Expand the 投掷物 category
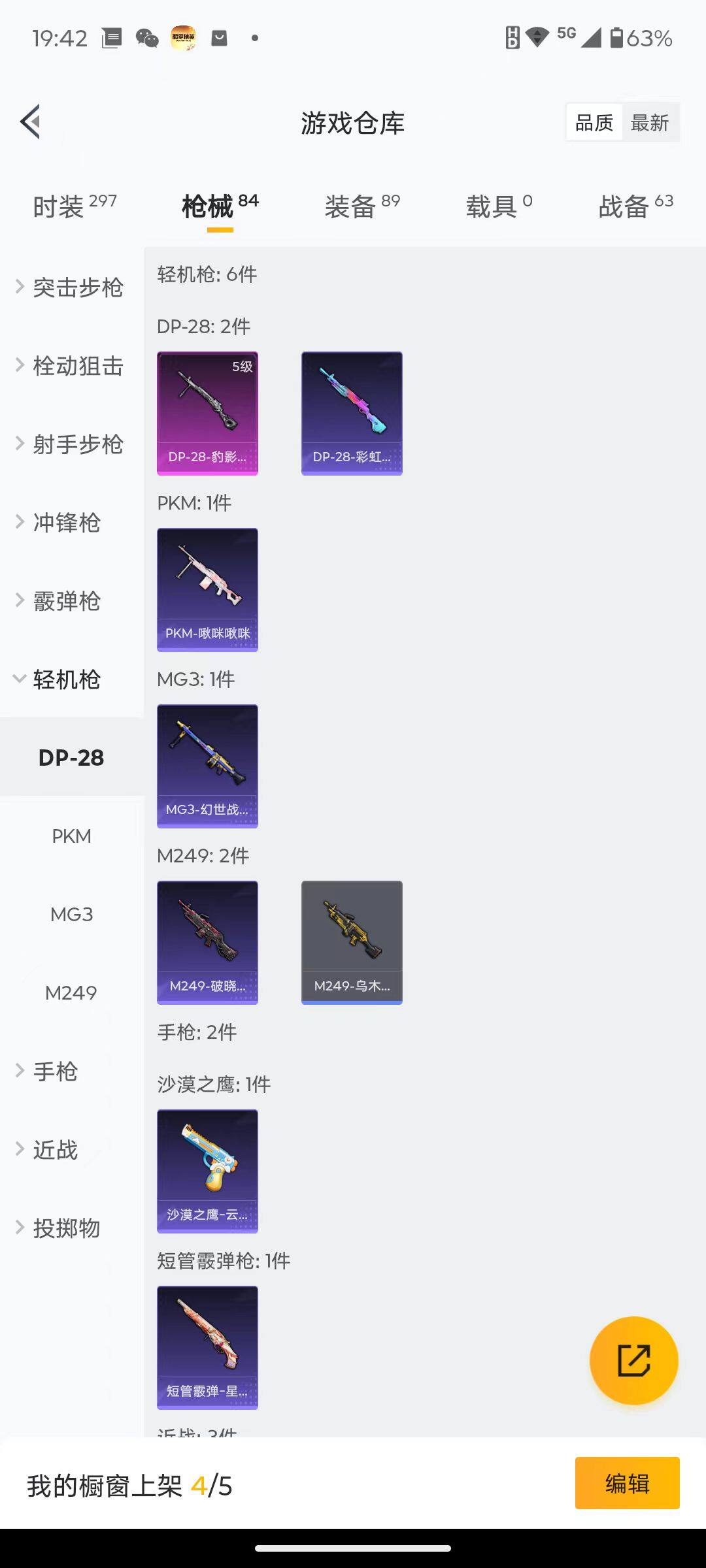 [65, 1228]
